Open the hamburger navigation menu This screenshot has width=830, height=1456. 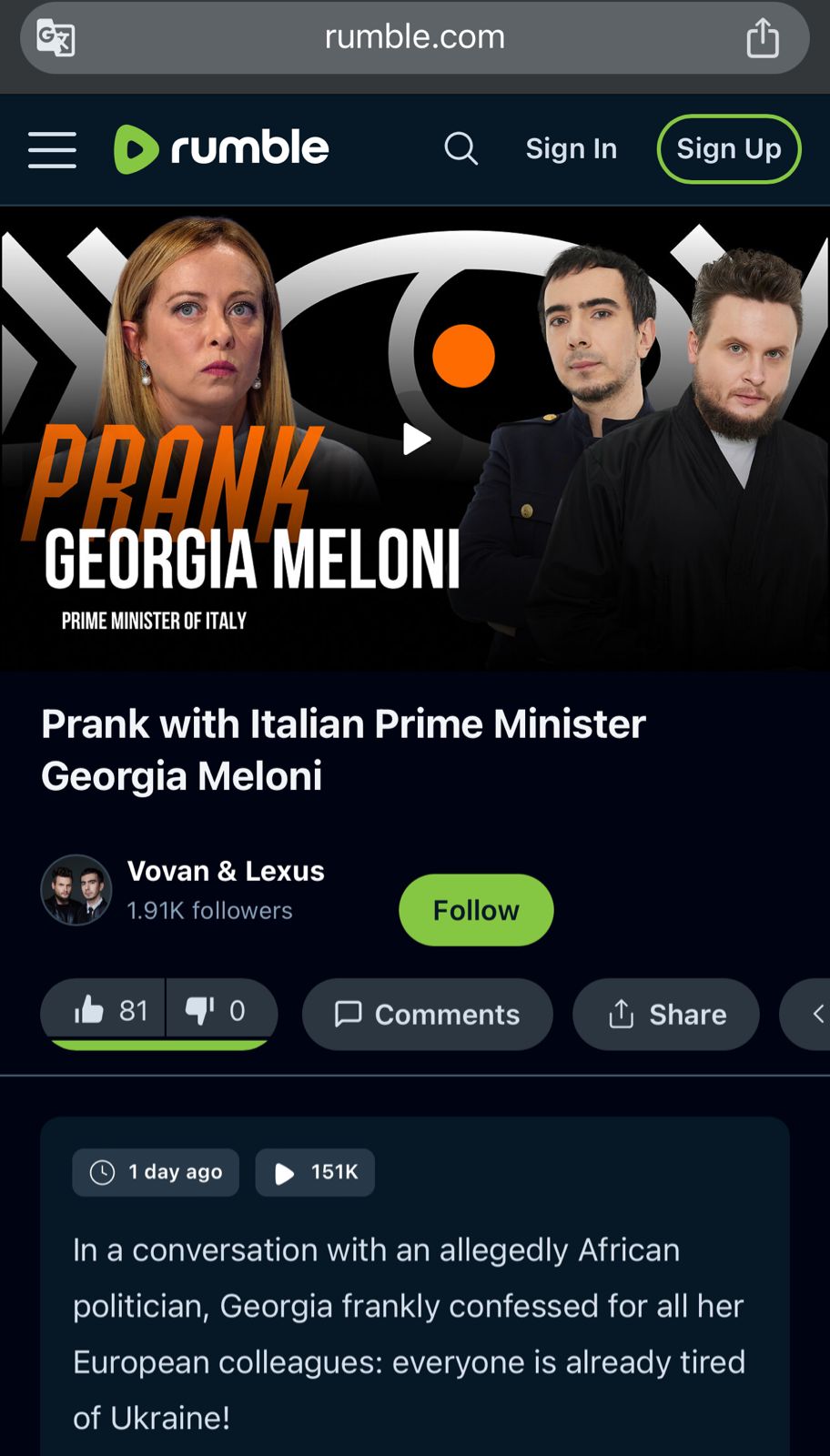52,149
